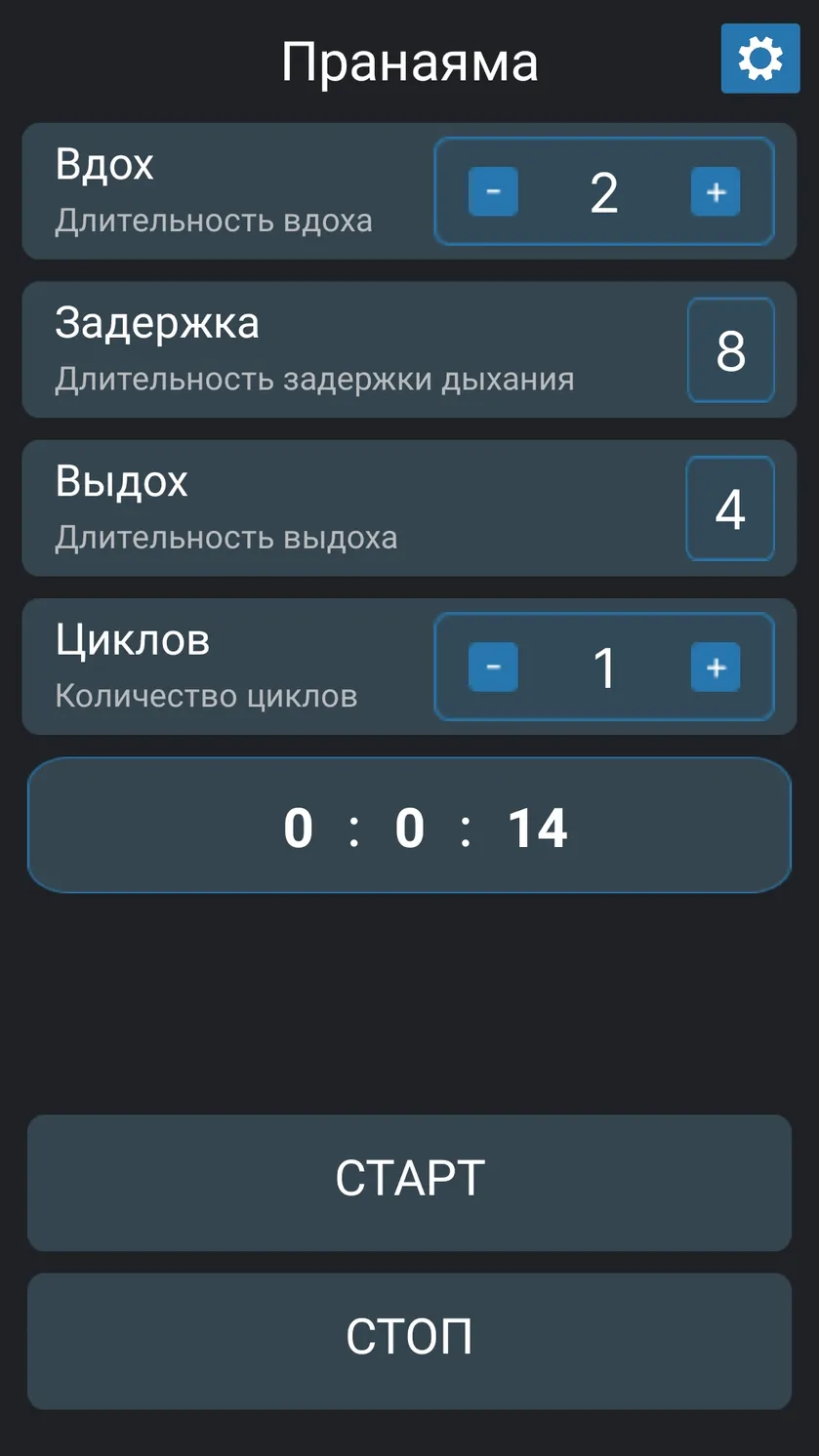Decrease the Вдох duration with minus
The height and width of the screenshot is (1456, 819).
(x=493, y=191)
